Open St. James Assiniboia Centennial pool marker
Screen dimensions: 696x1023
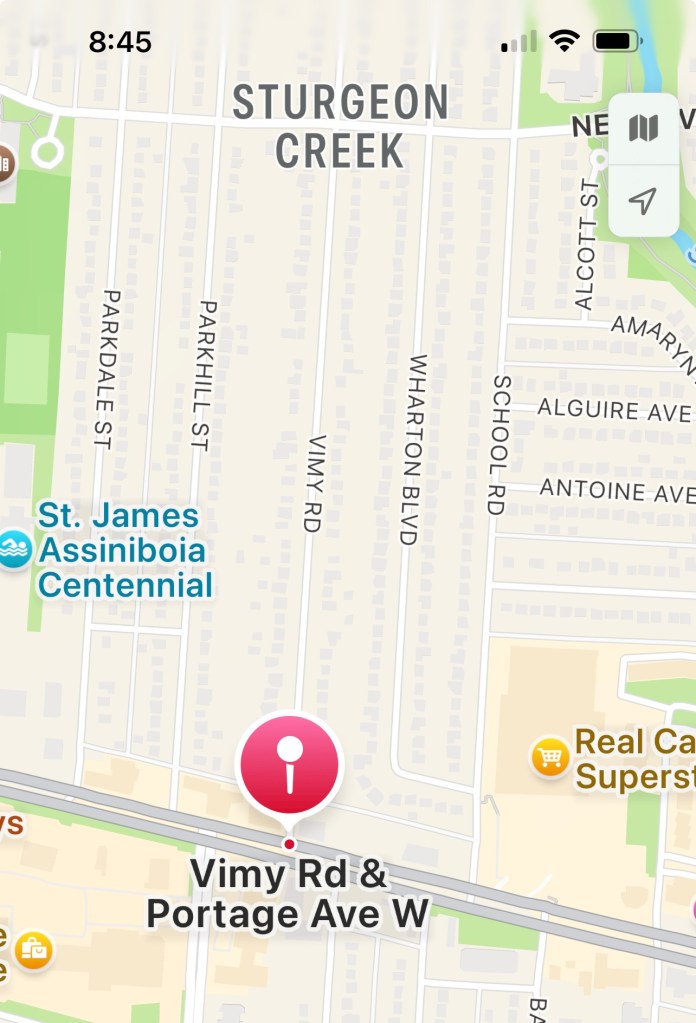[14, 550]
